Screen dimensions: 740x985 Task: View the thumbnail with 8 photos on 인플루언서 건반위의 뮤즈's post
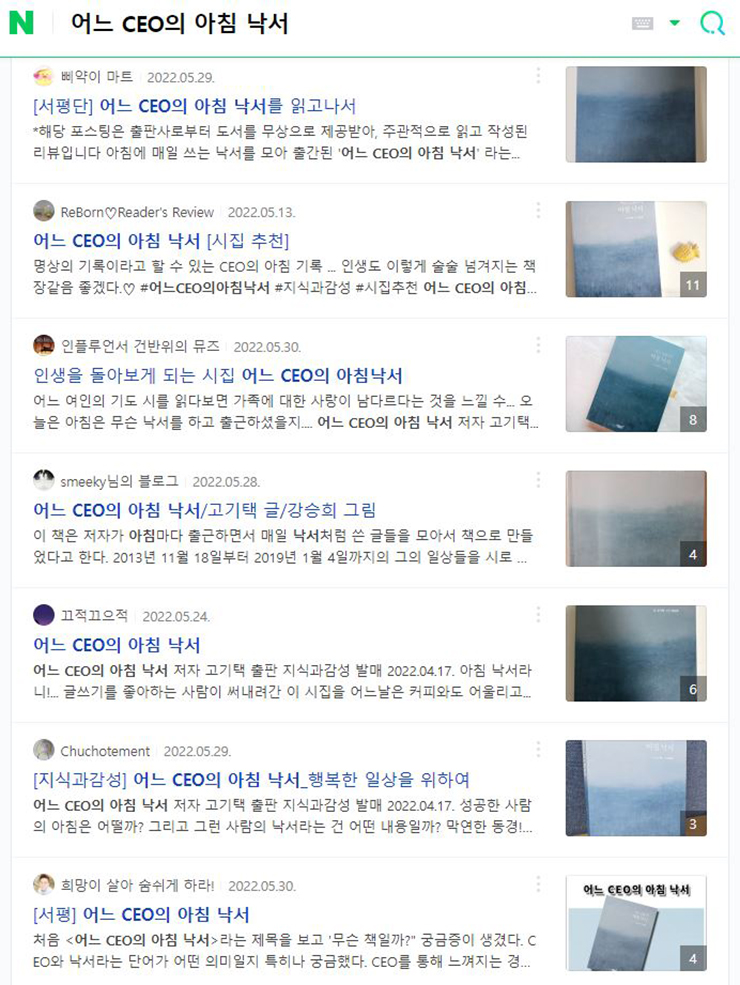(636, 383)
